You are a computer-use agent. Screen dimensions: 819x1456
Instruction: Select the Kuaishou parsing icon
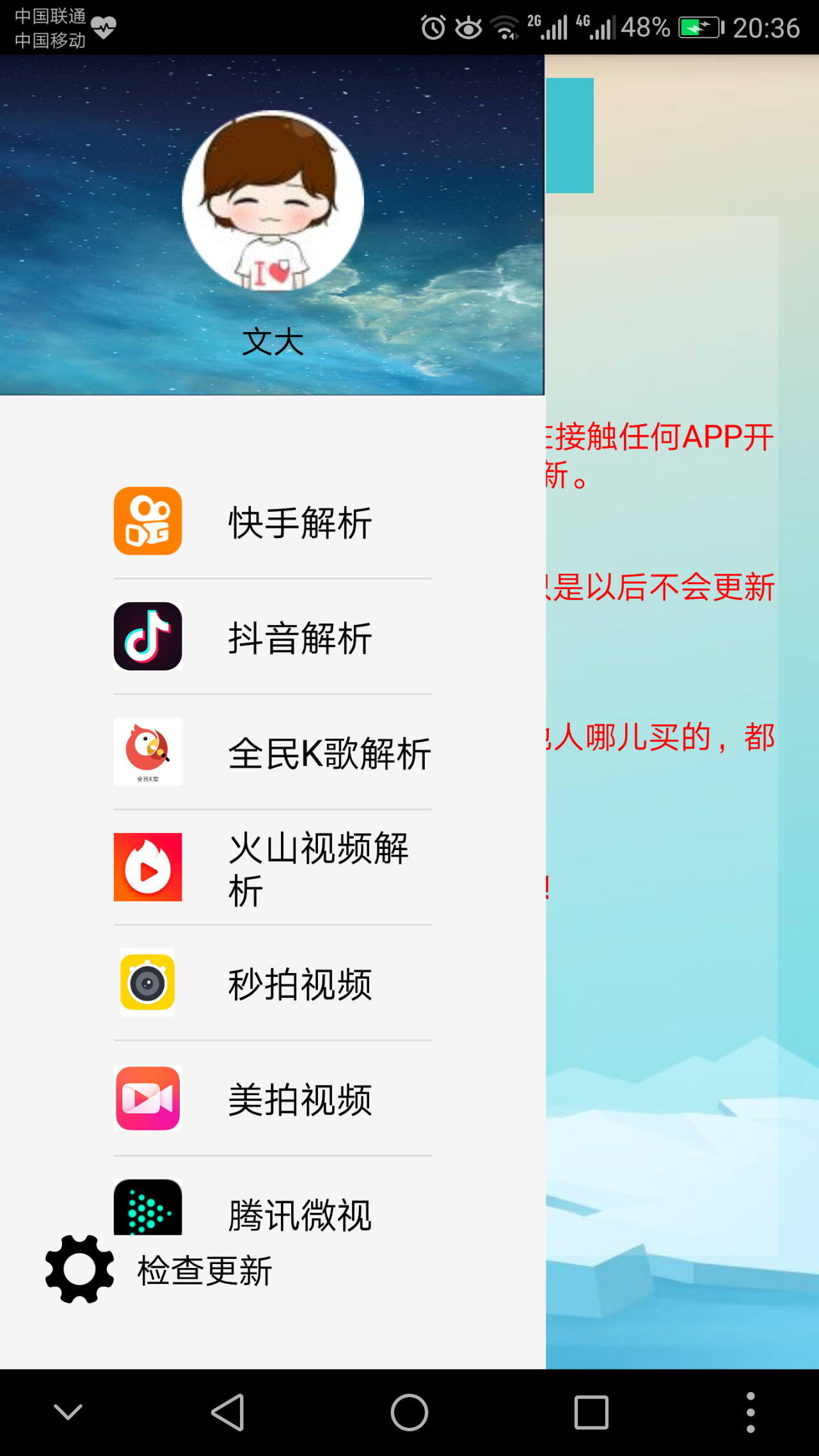click(147, 522)
